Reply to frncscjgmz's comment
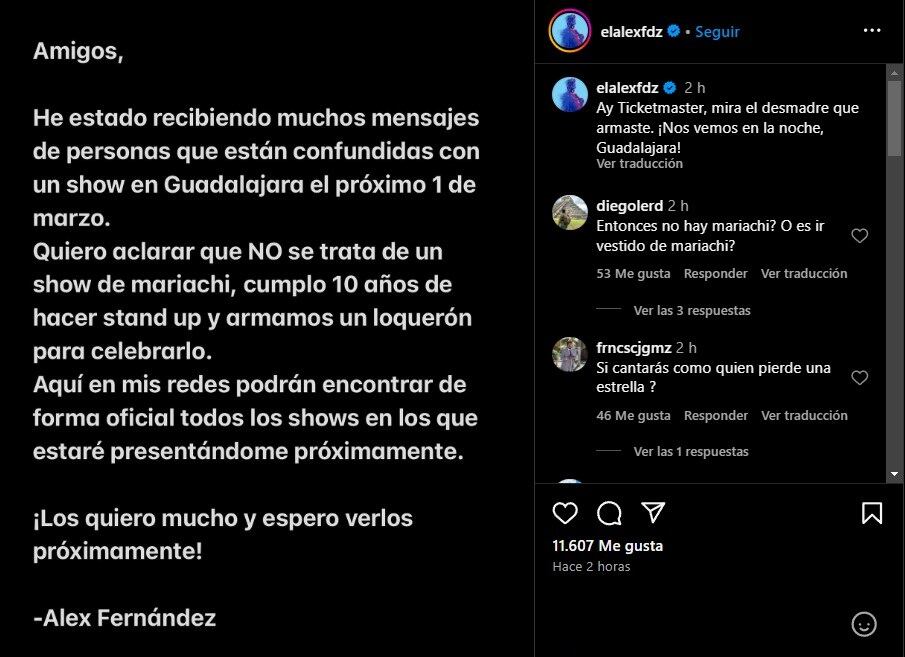Viewport: 905px width, 657px height. click(715, 415)
